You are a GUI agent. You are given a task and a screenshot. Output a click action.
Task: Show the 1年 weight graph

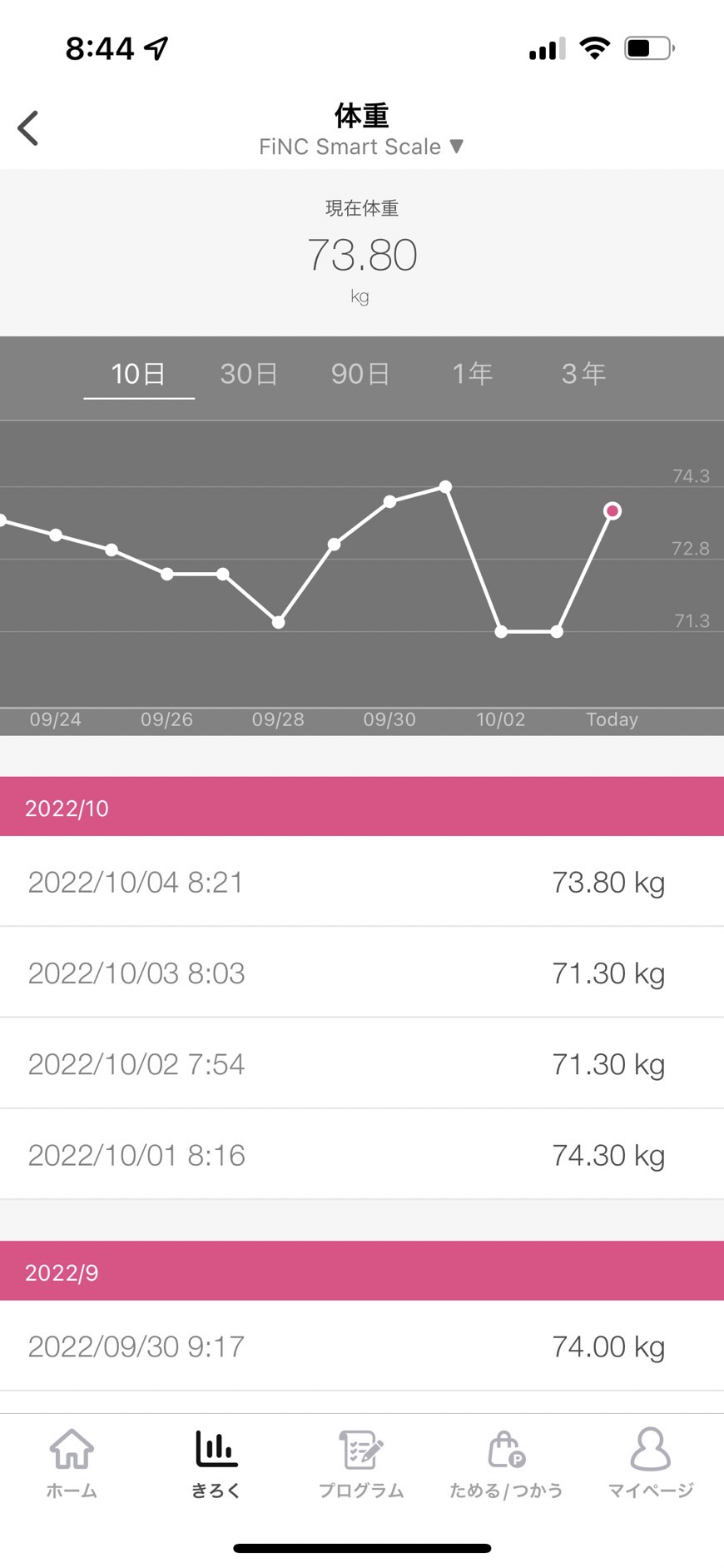coord(473,374)
